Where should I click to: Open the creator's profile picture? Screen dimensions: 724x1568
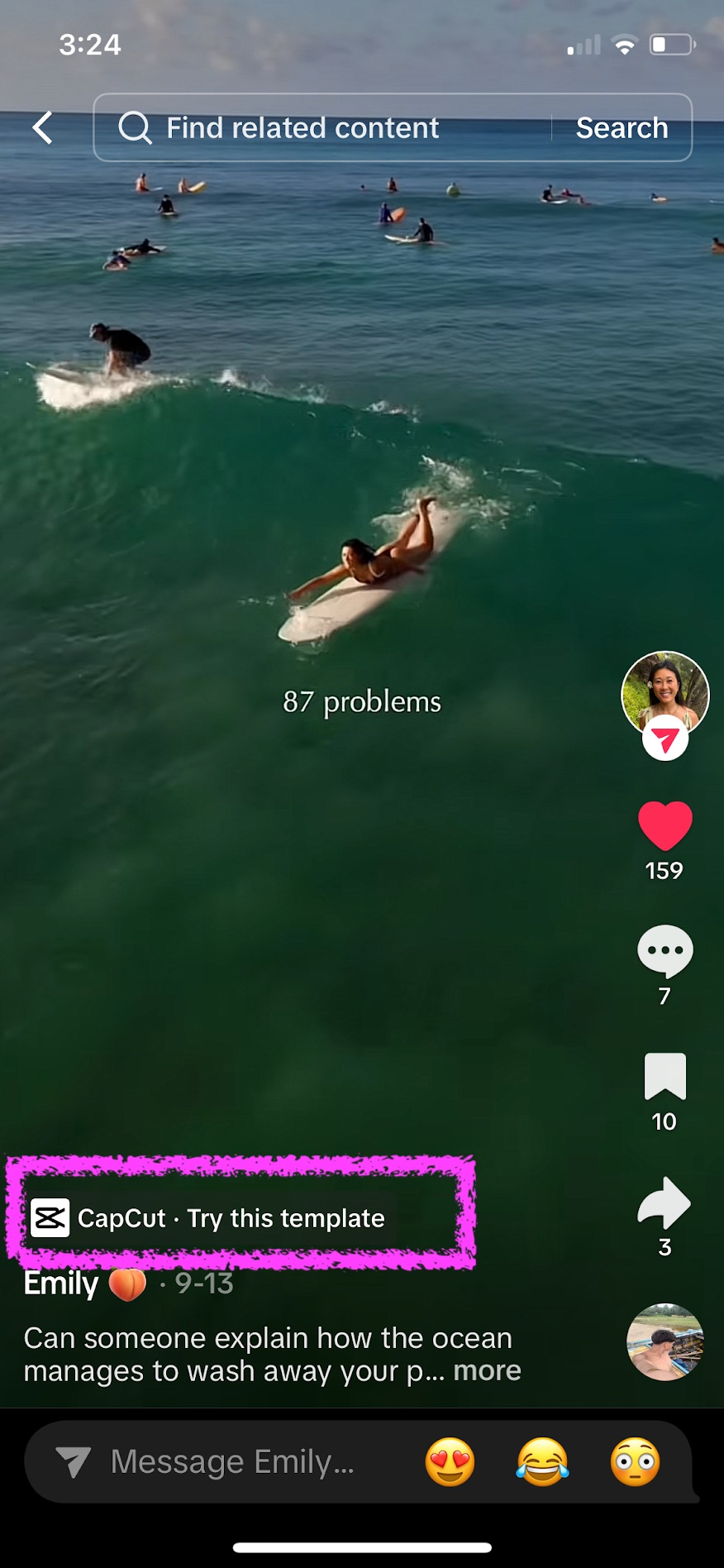(x=664, y=693)
